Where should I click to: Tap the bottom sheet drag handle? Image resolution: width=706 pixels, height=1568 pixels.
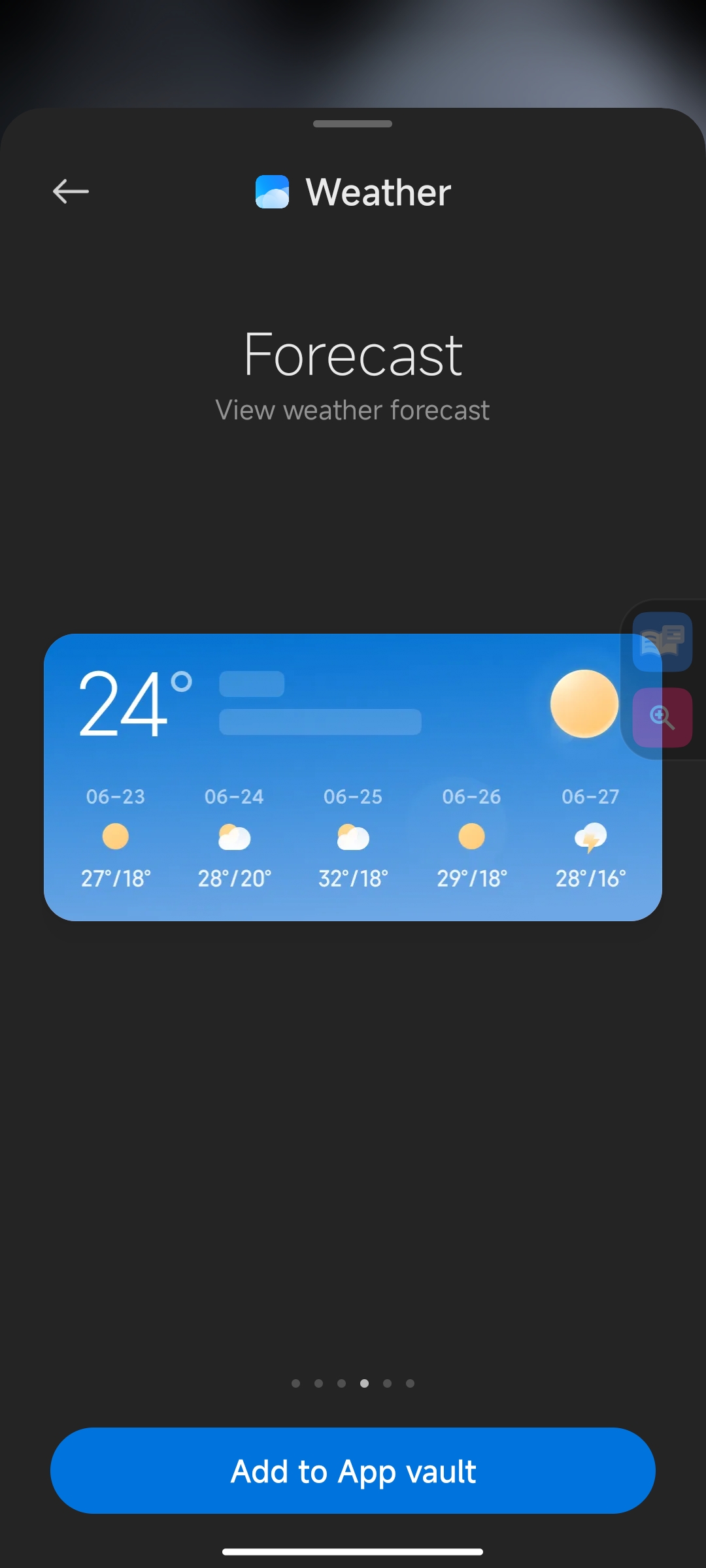352,123
